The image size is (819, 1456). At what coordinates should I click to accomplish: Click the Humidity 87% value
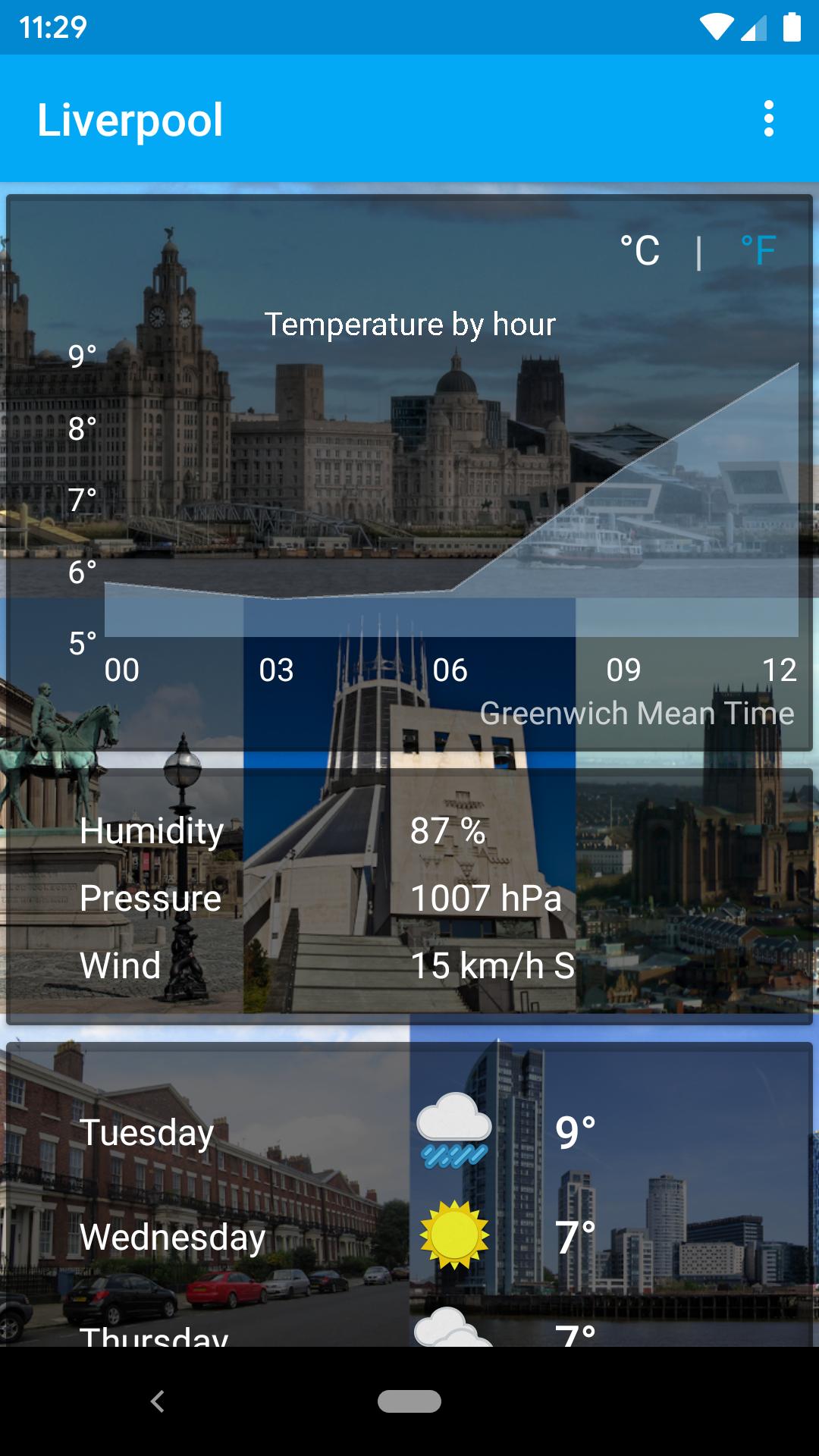(447, 831)
